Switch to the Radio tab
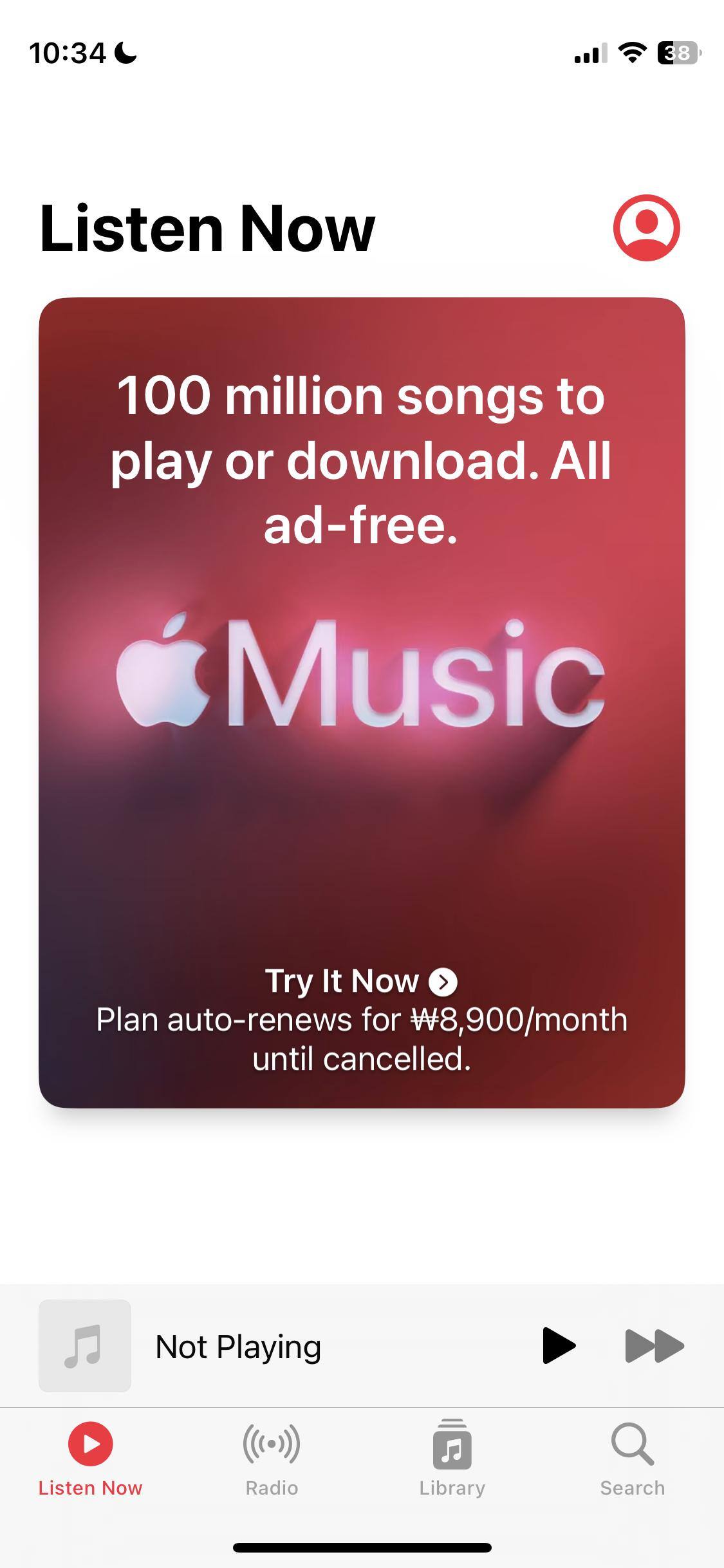724x1568 pixels. 271,1460
